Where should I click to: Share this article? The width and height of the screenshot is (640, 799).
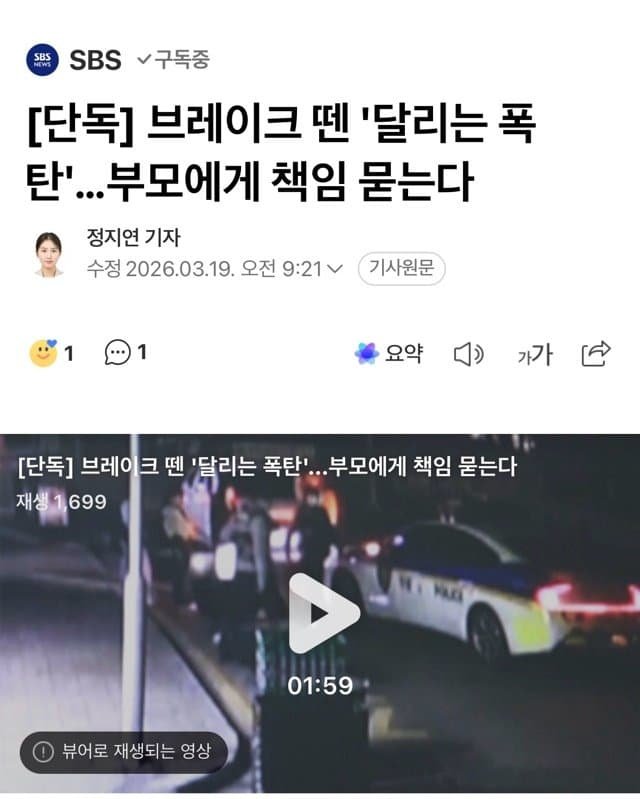coord(596,353)
